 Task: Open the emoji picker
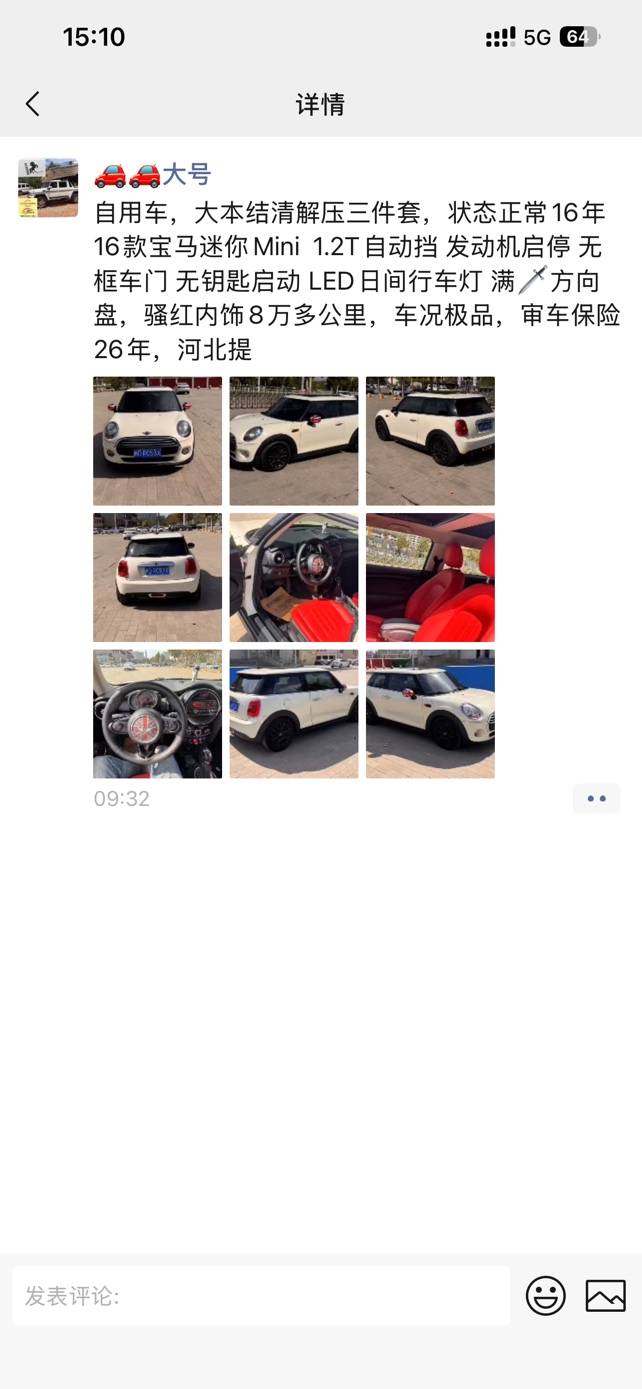(546, 1296)
